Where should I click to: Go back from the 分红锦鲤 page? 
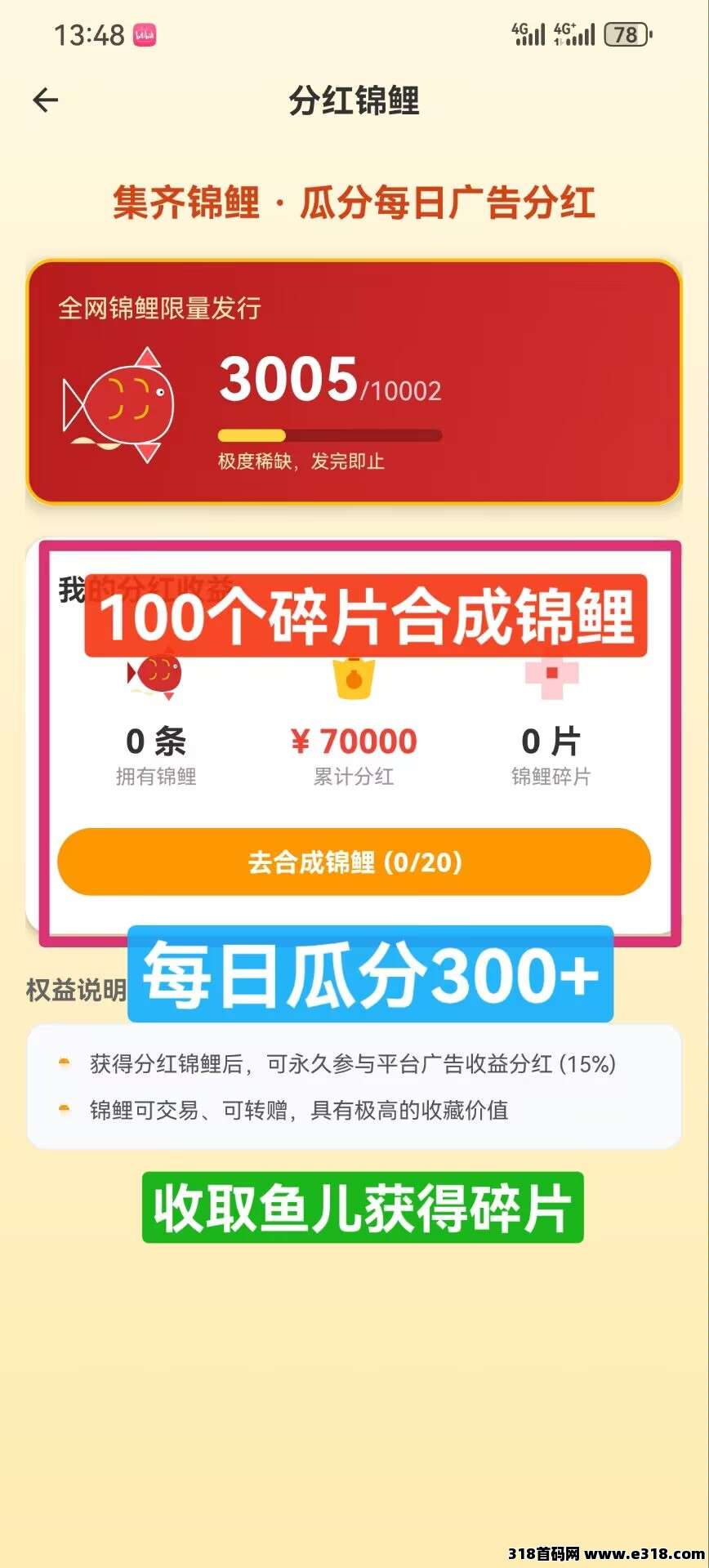coord(46,100)
